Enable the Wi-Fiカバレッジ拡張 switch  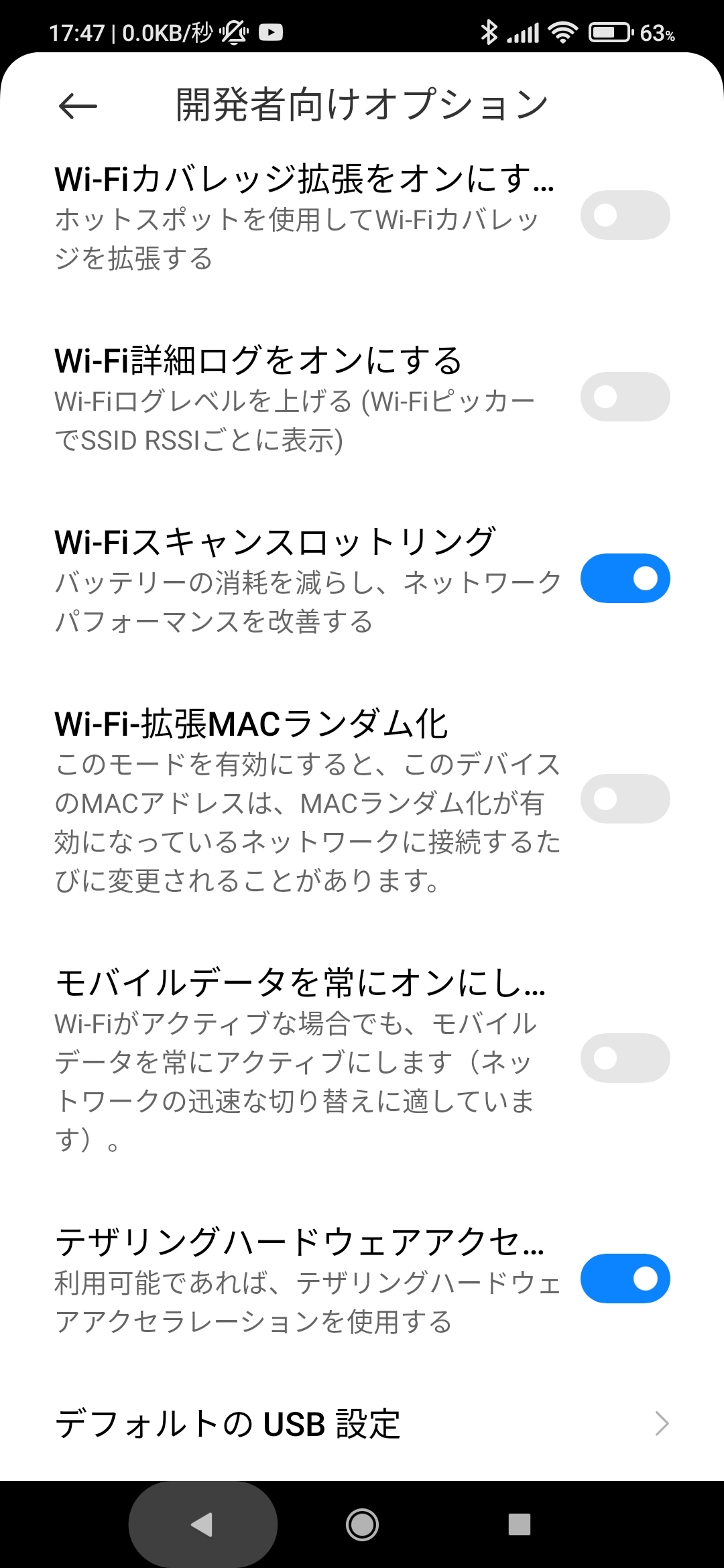pos(625,215)
